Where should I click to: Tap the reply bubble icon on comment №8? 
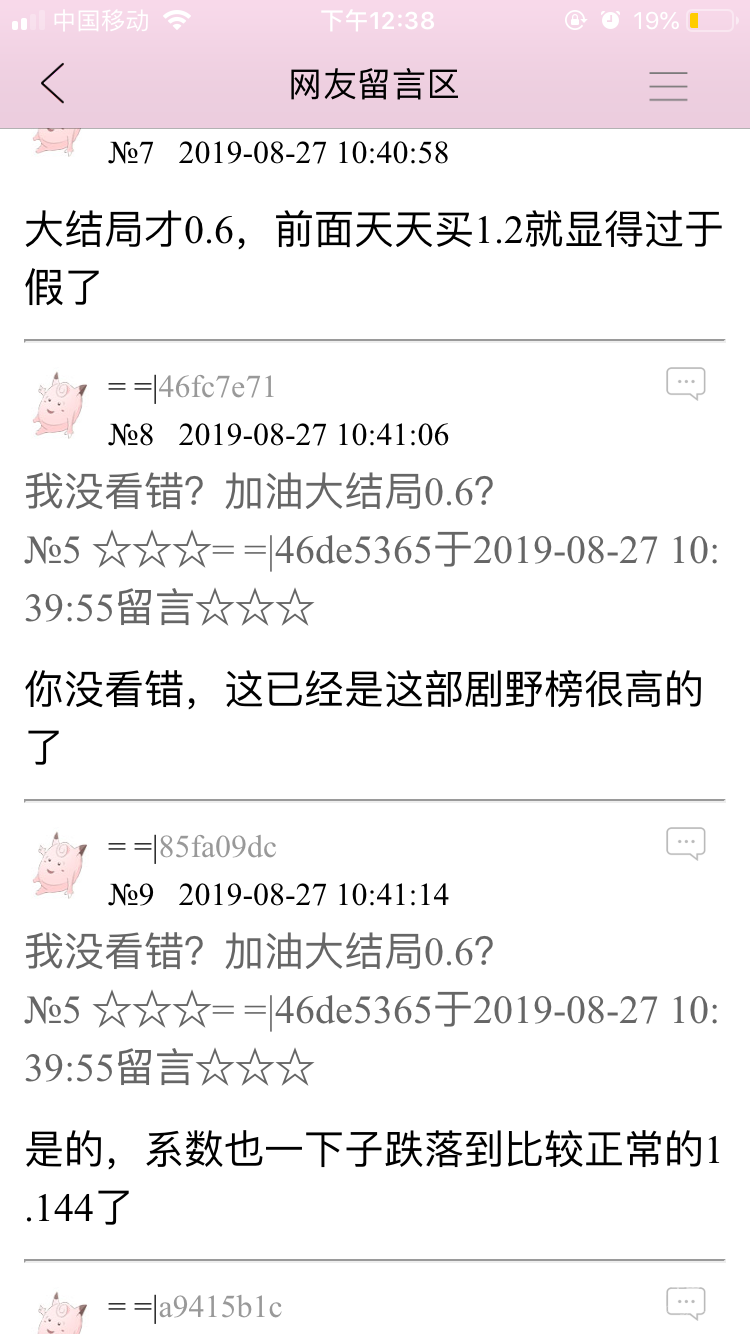686,383
